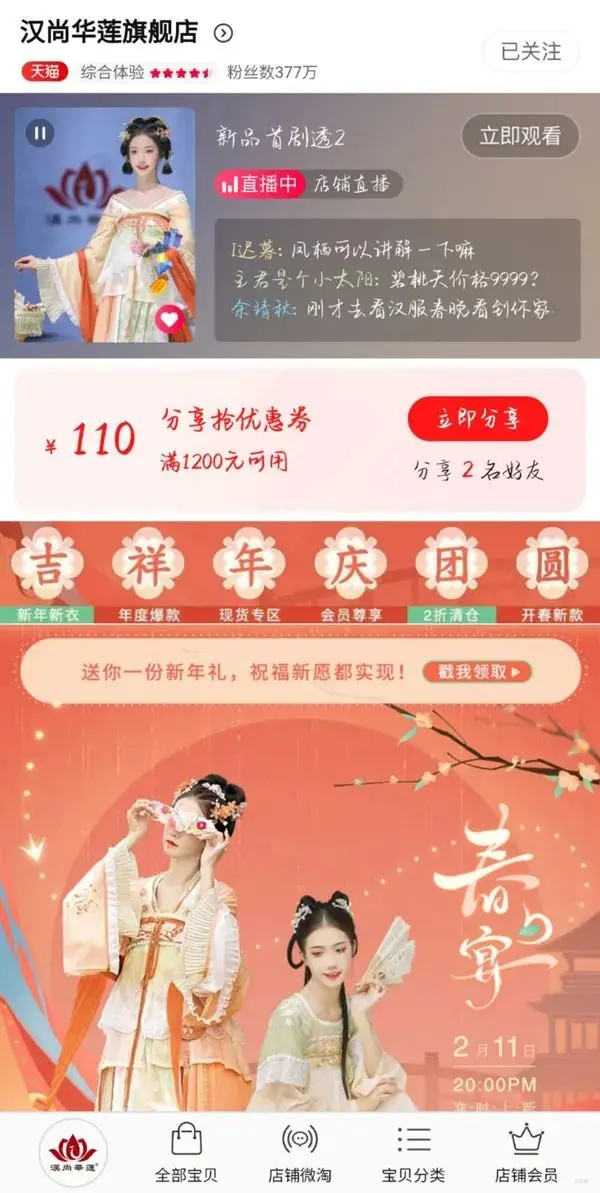Go to the 会员尊享 section

click(349, 614)
